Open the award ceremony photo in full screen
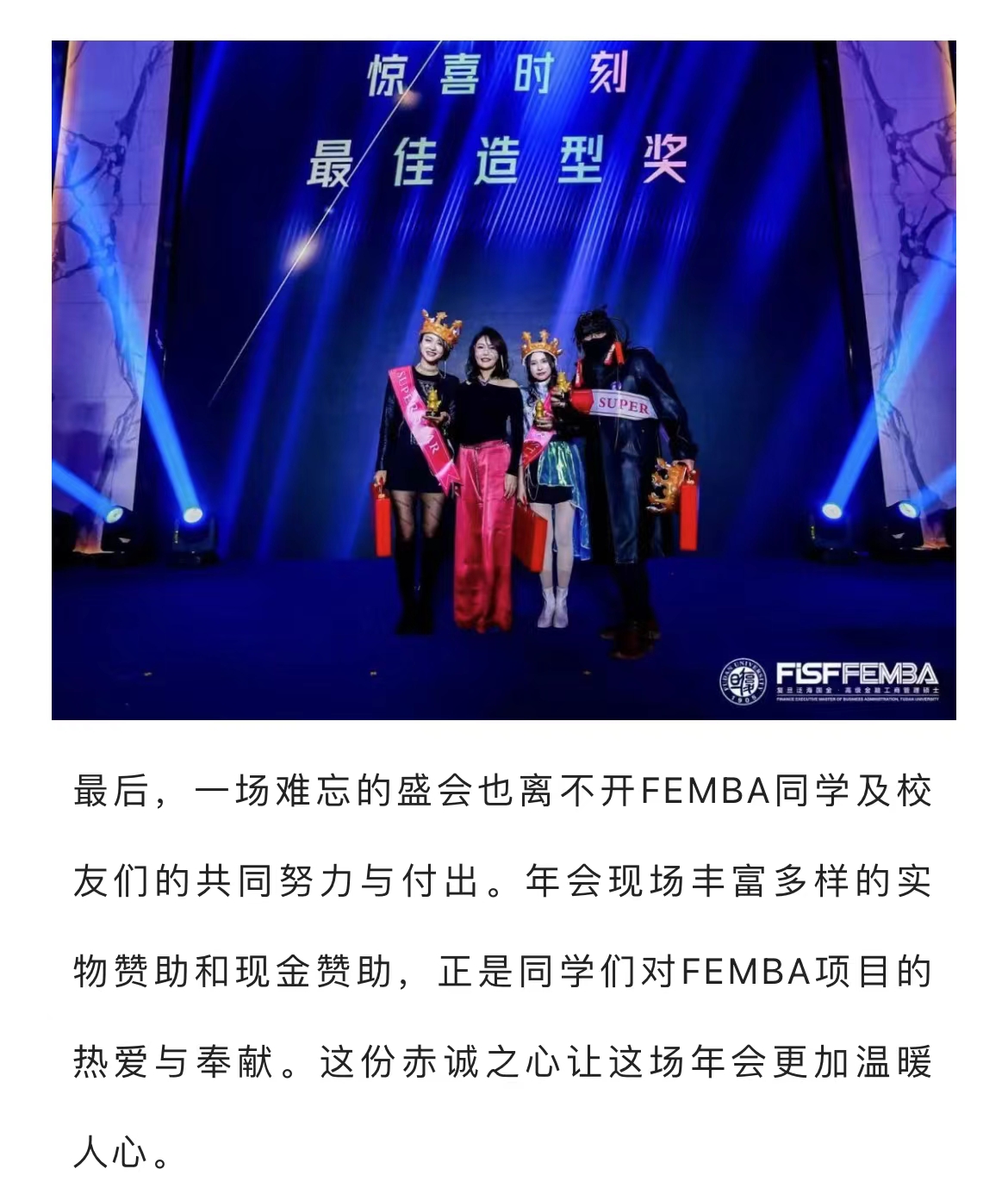Image resolution: width=1008 pixels, height=1200 pixels. [x=503, y=380]
